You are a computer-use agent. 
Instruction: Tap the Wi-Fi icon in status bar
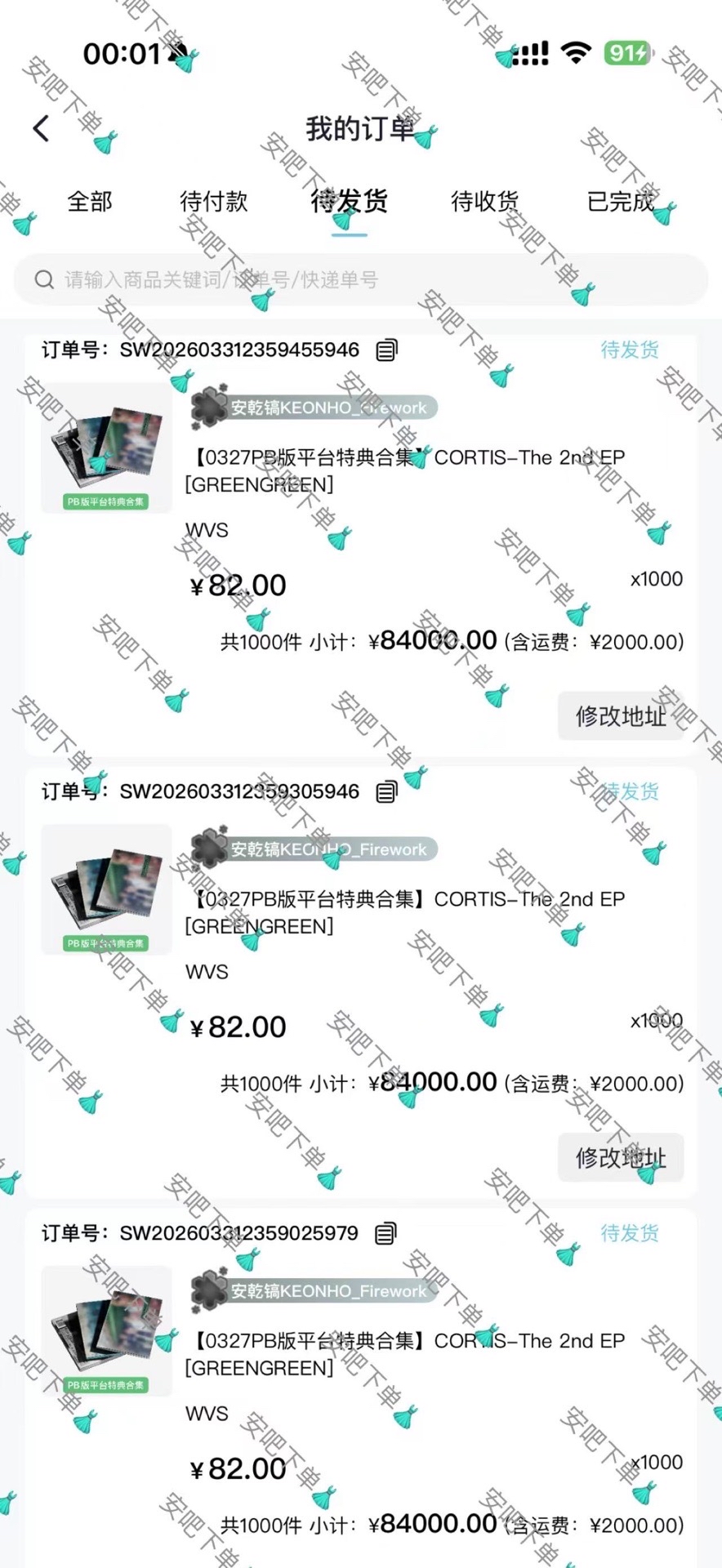tap(576, 53)
